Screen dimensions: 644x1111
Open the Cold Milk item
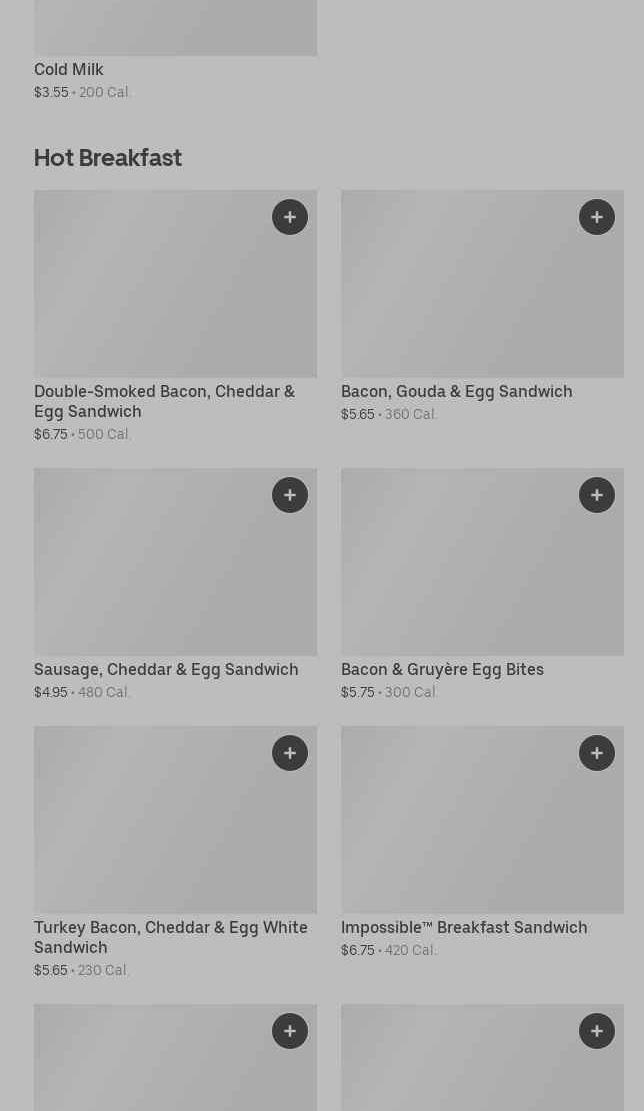(x=69, y=70)
